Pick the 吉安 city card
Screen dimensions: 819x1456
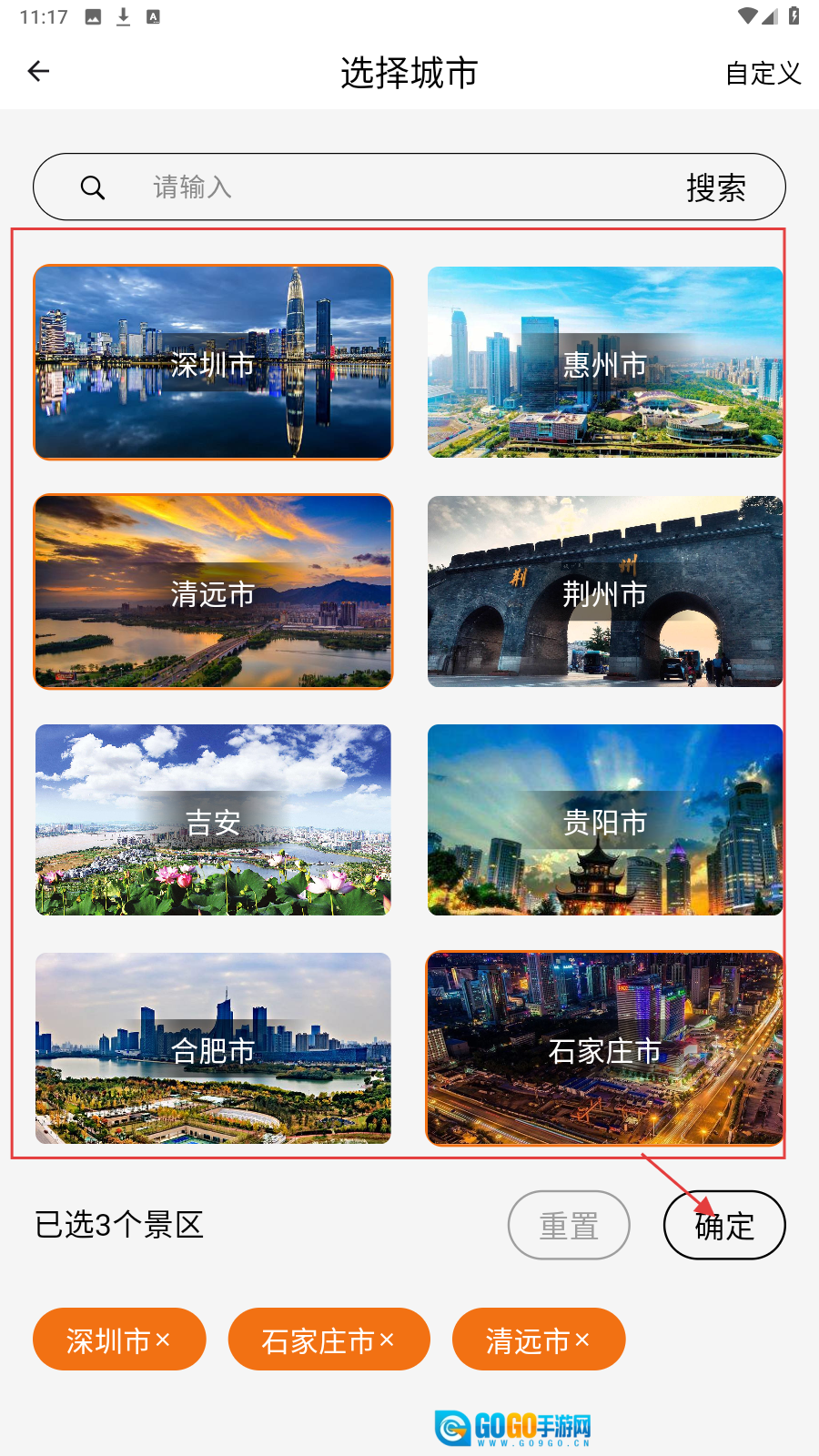coord(213,820)
